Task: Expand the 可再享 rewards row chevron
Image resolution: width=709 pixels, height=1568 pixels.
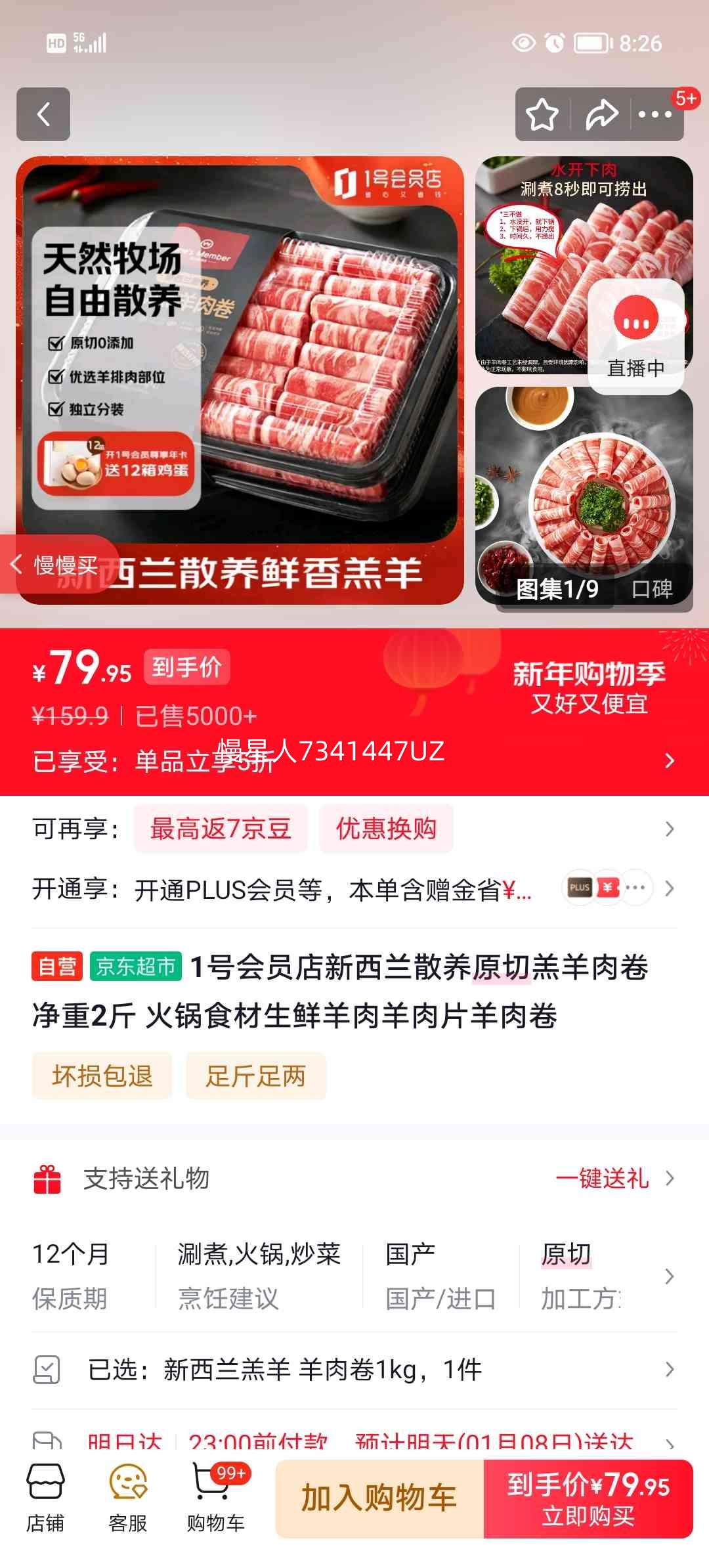Action: click(668, 829)
